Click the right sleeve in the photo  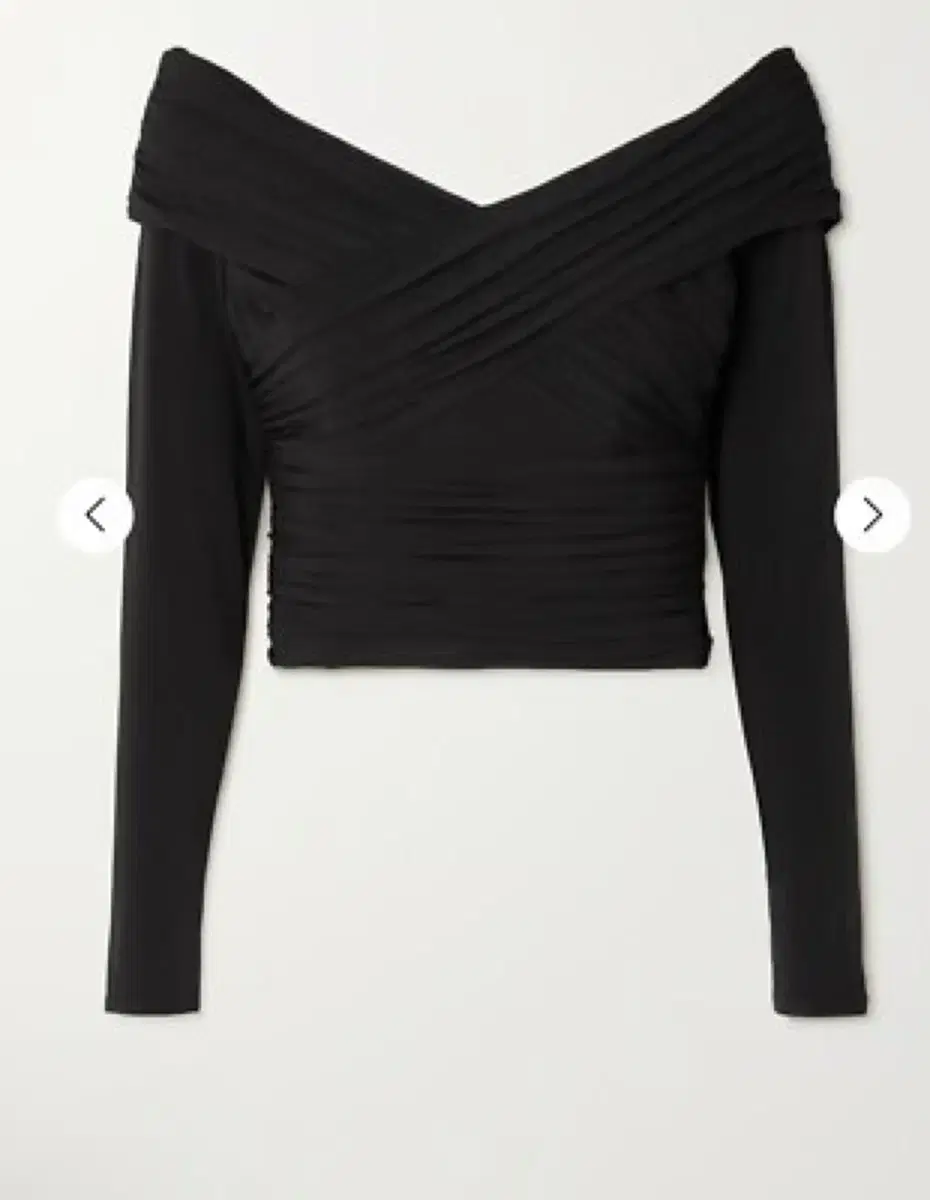click(x=790, y=700)
